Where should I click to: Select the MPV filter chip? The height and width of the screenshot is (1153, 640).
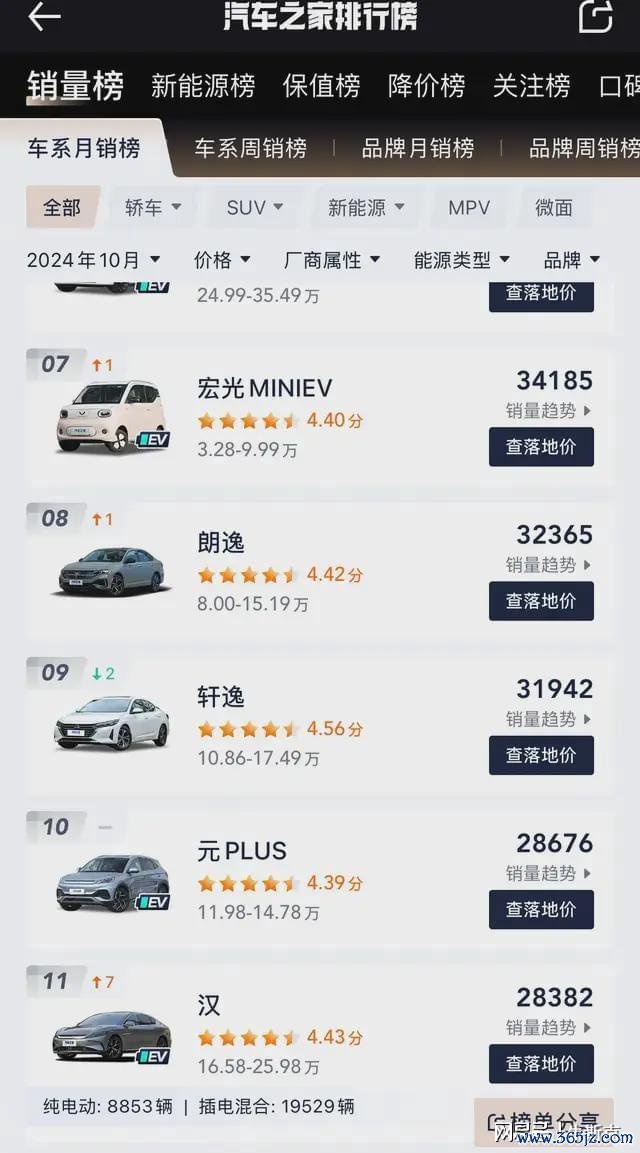pos(469,207)
